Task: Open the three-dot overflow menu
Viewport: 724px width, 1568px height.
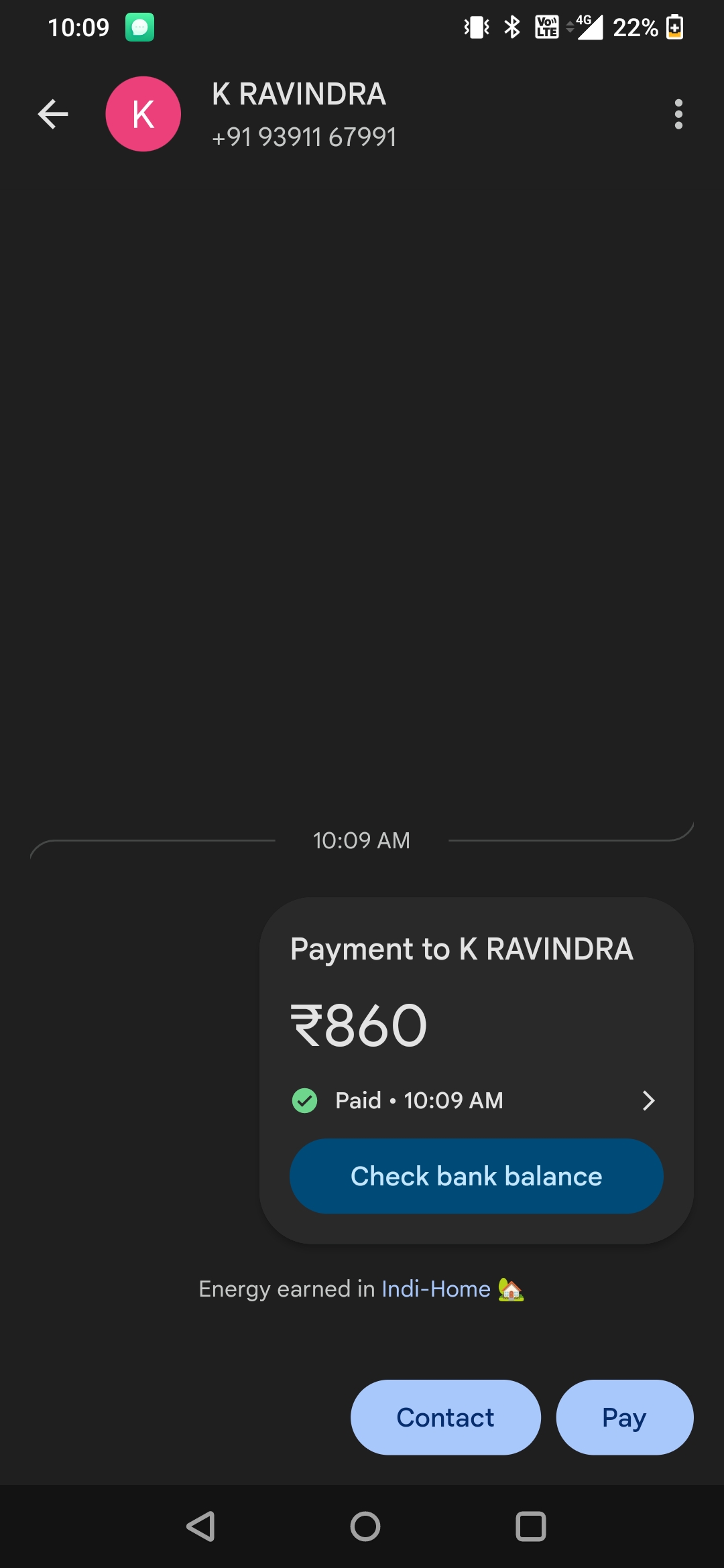Action: [678, 114]
